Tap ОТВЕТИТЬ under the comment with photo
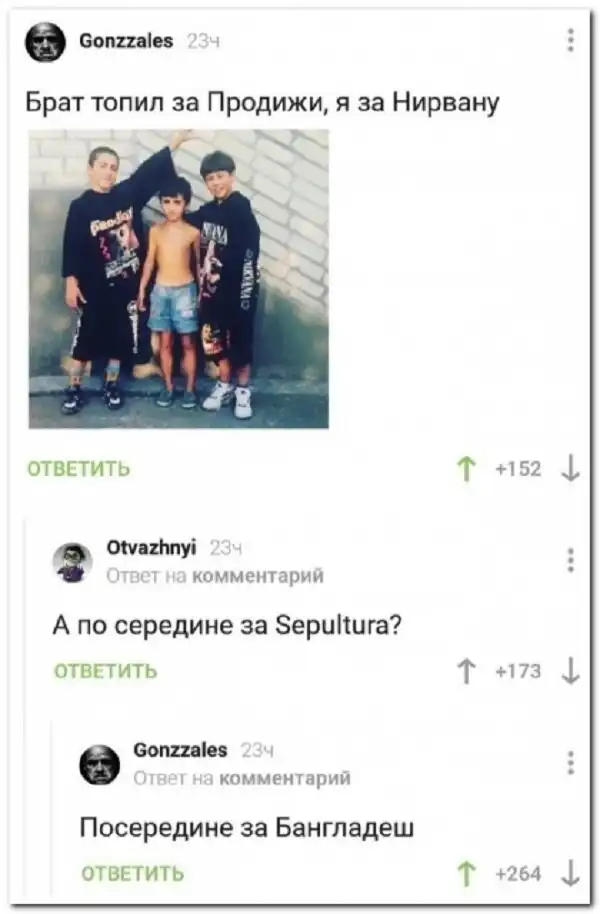 coord(78,468)
